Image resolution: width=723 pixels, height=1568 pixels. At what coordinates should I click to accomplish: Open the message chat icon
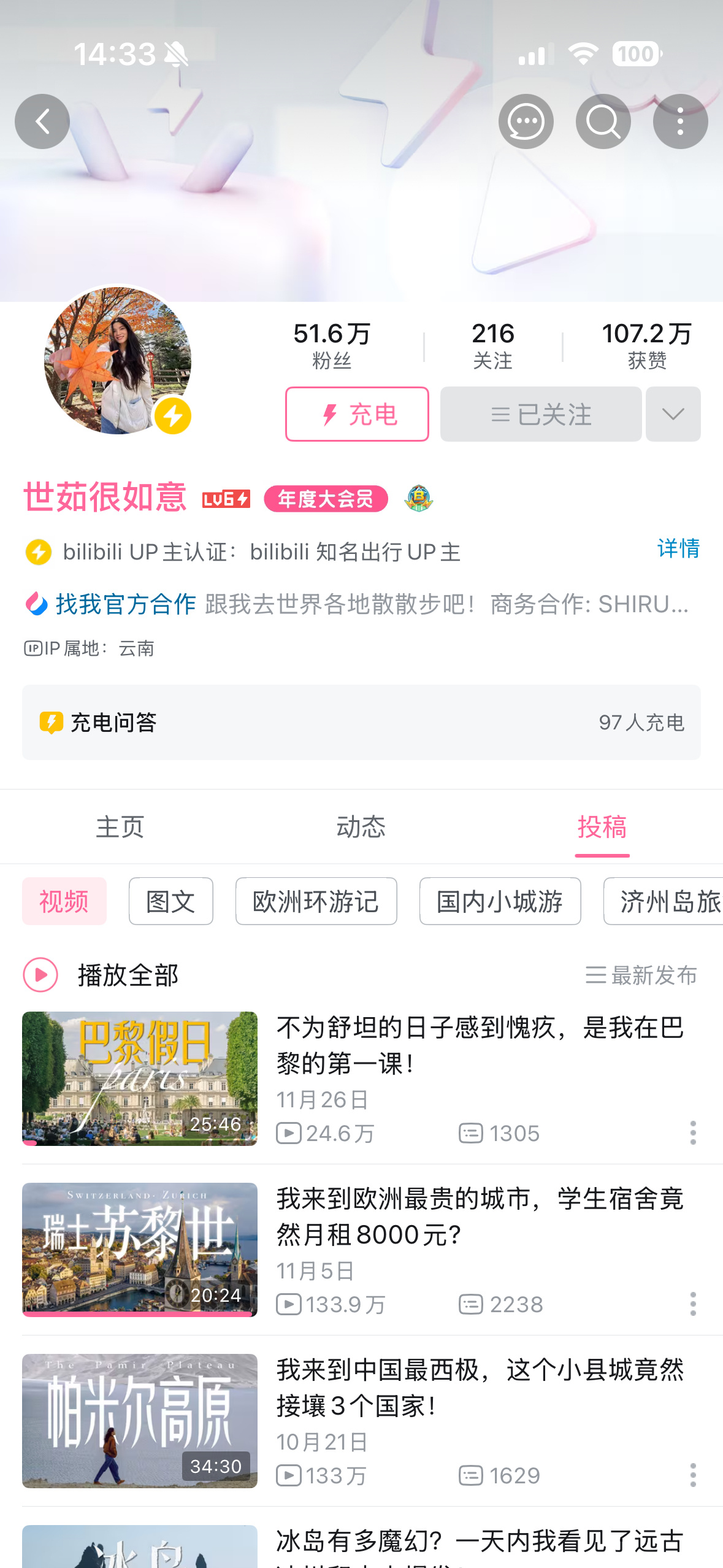click(526, 121)
